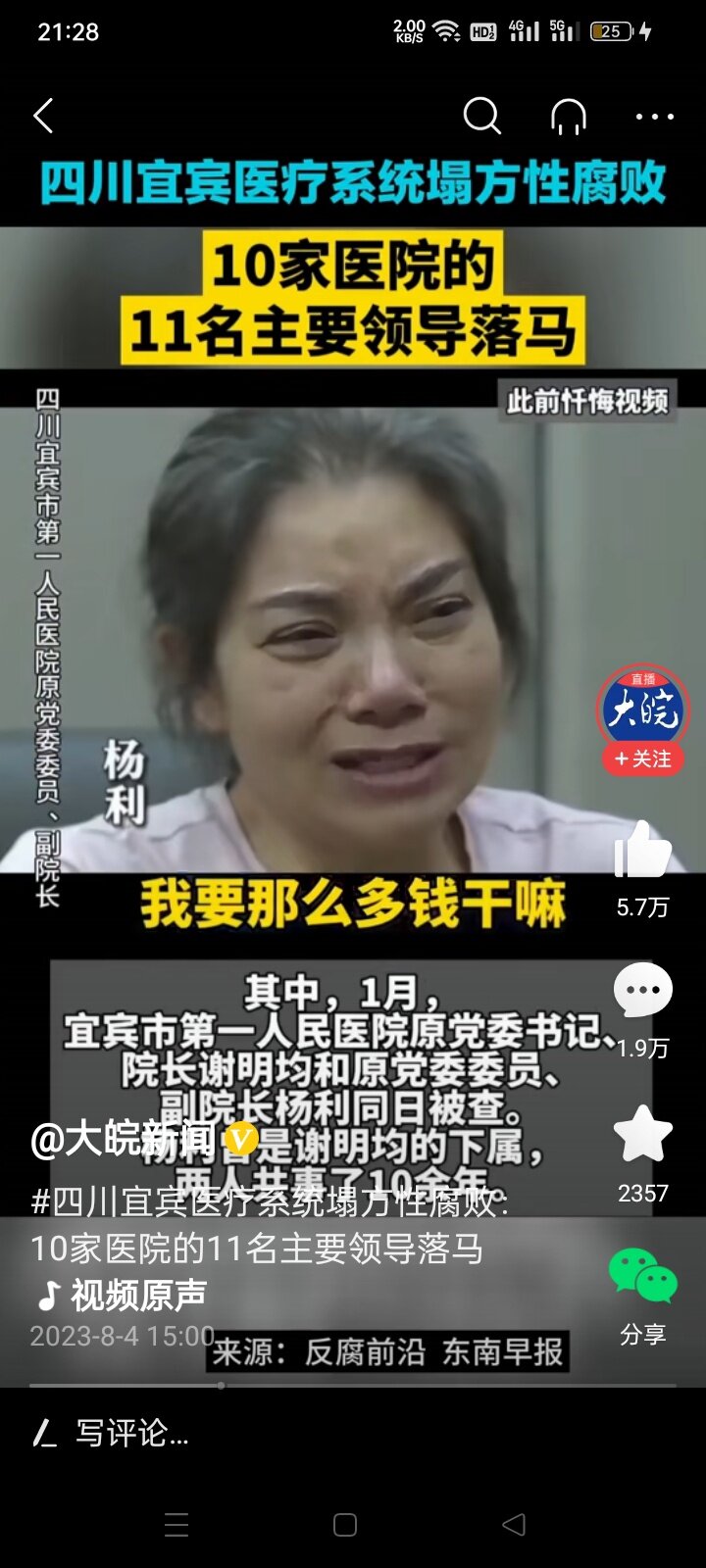Tap the video progress bar
Image resolution: width=706 pixels, height=1568 pixels.
pos(353,1385)
